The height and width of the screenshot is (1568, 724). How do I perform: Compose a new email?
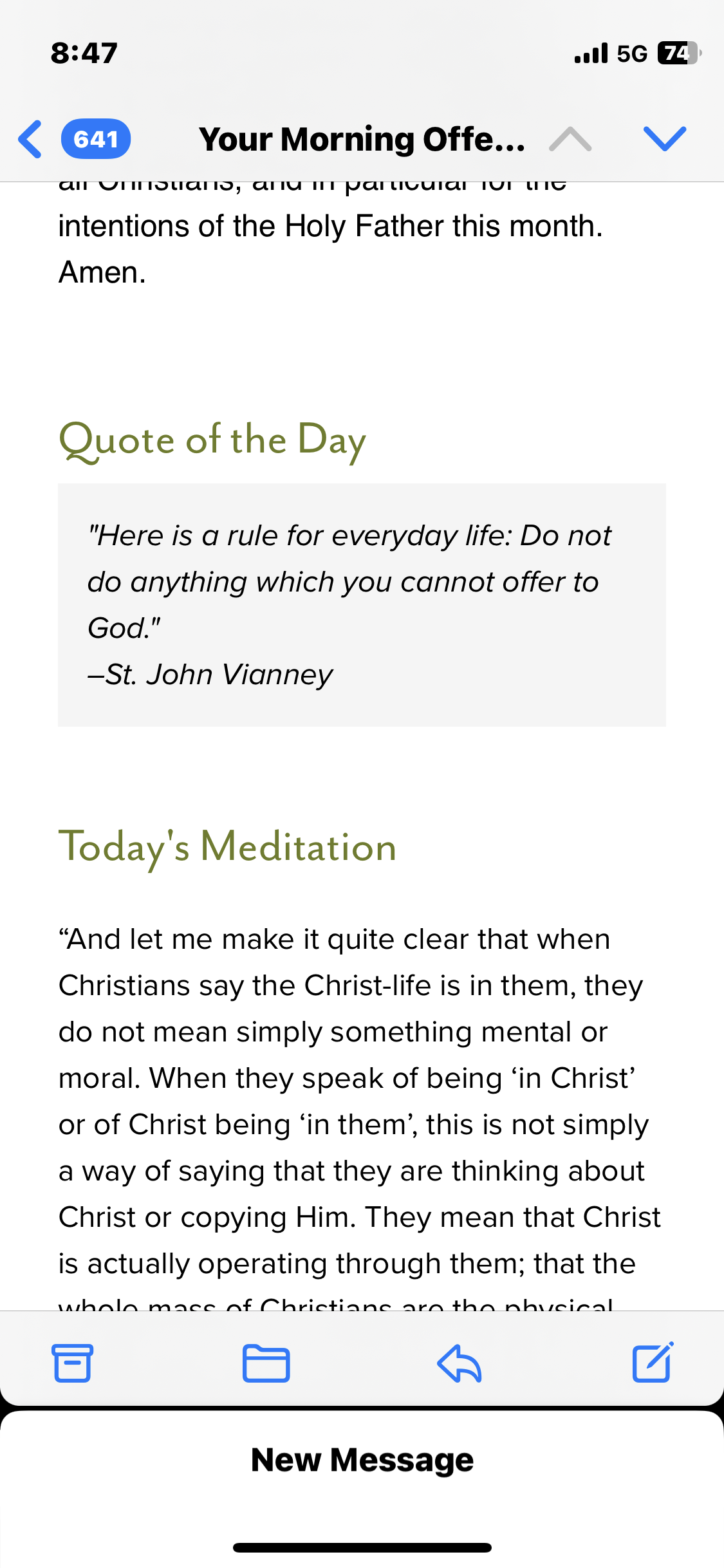coord(653,1363)
